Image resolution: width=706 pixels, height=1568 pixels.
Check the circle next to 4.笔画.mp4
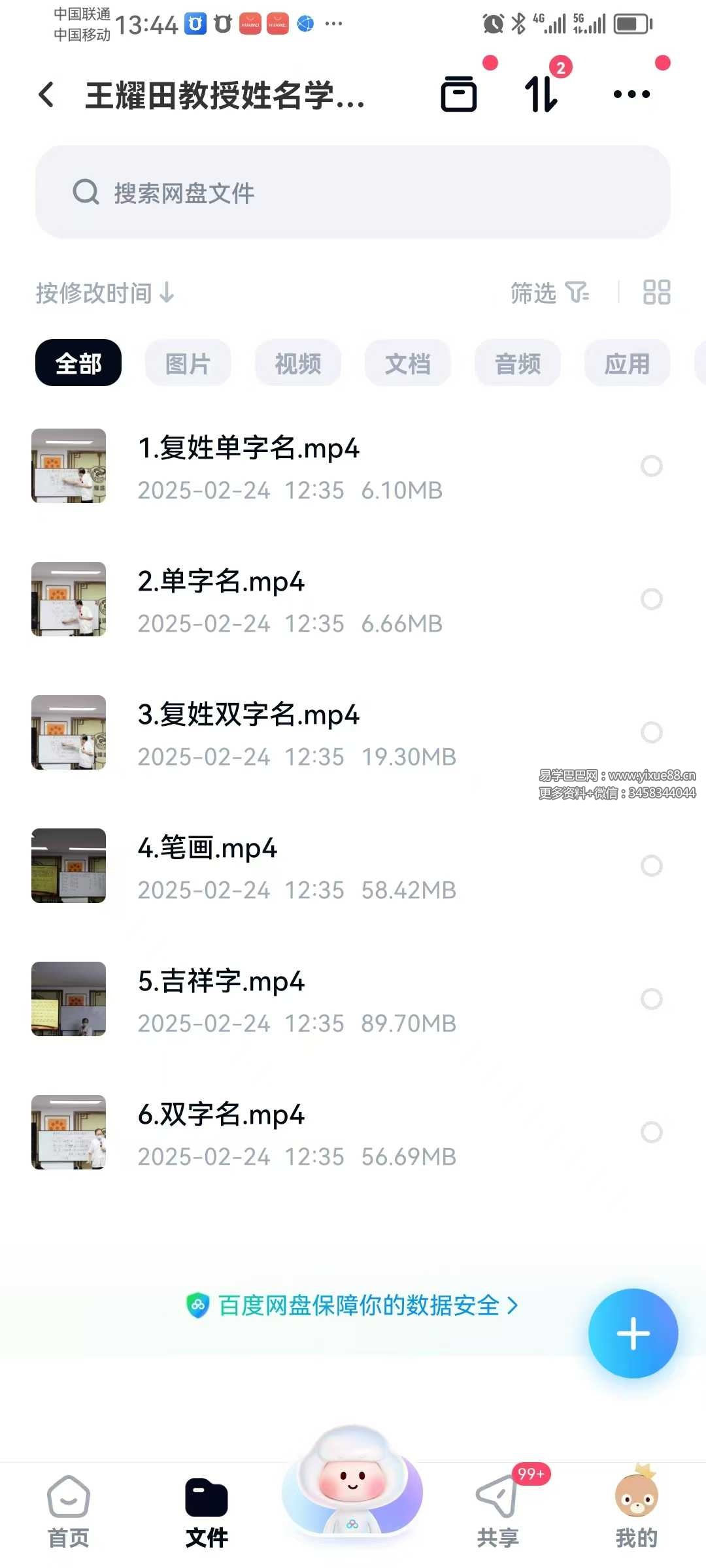651,866
